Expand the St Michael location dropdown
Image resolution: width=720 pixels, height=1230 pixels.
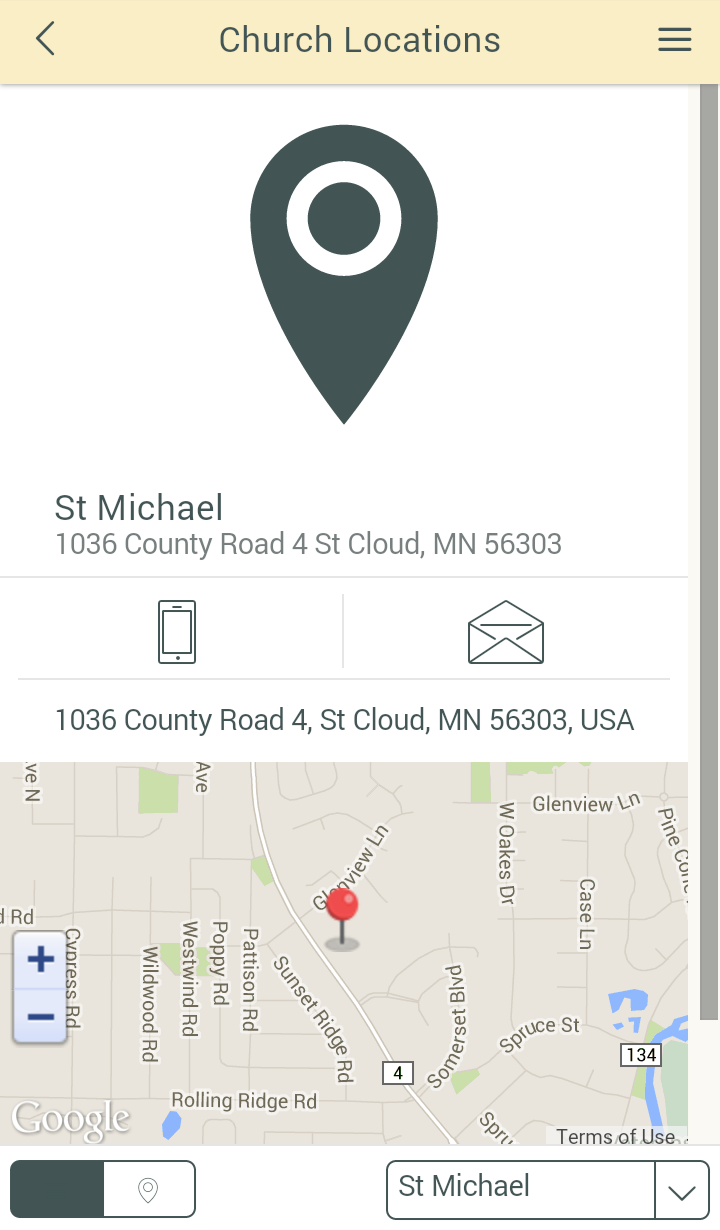tap(682, 1190)
